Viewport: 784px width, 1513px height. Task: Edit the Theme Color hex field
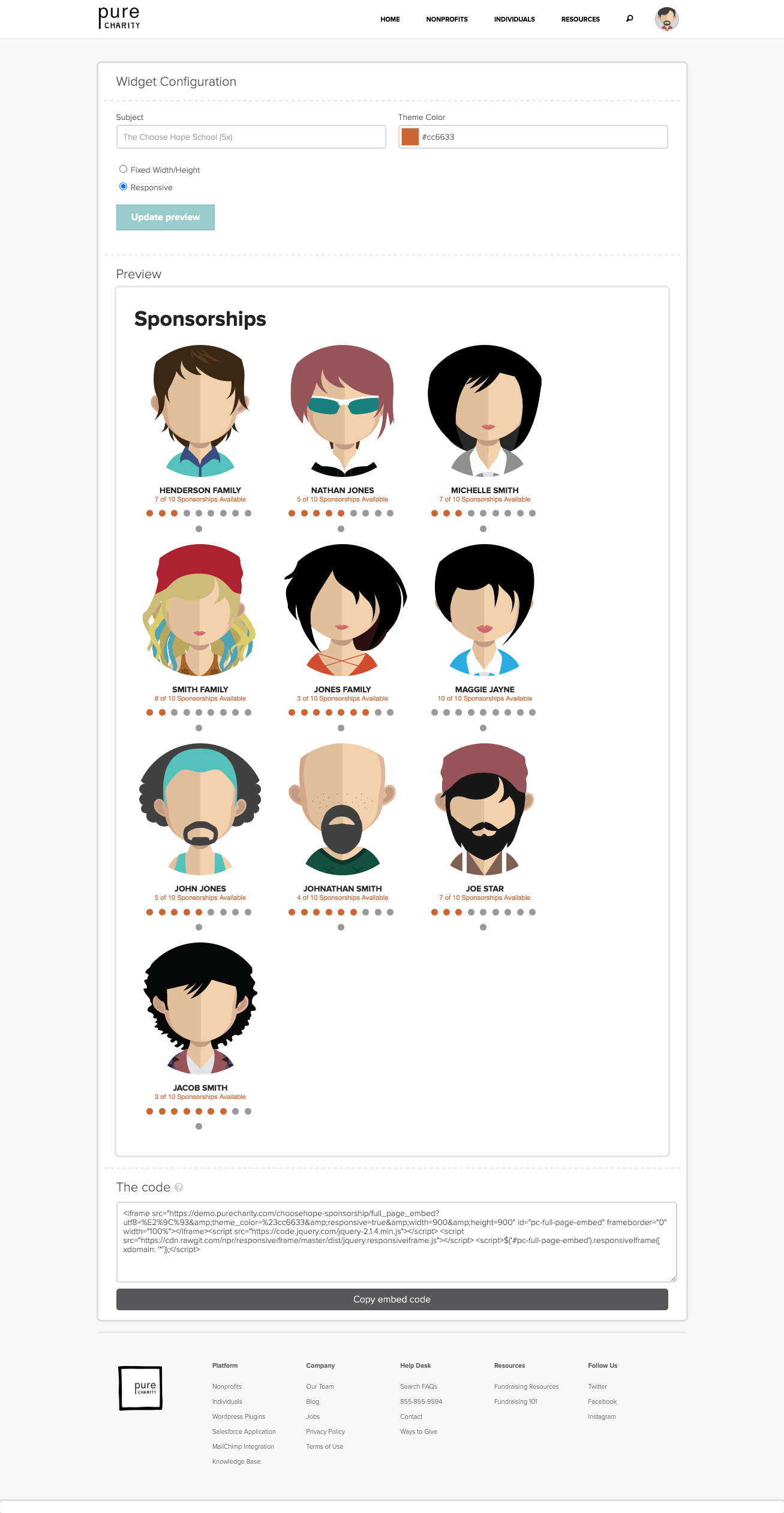(533, 137)
